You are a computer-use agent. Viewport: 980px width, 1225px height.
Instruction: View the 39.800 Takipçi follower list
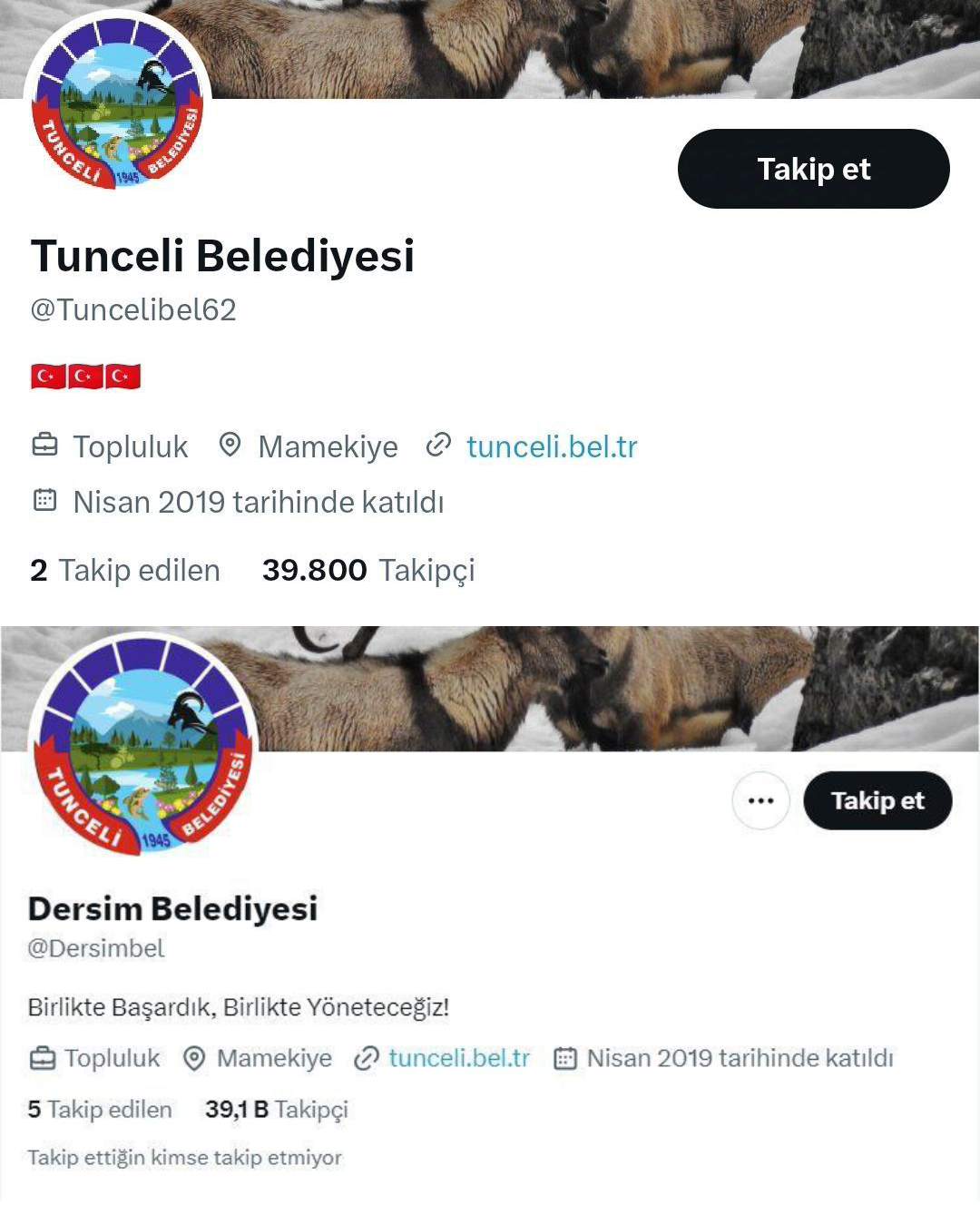pyautogui.click(x=366, y=570)
